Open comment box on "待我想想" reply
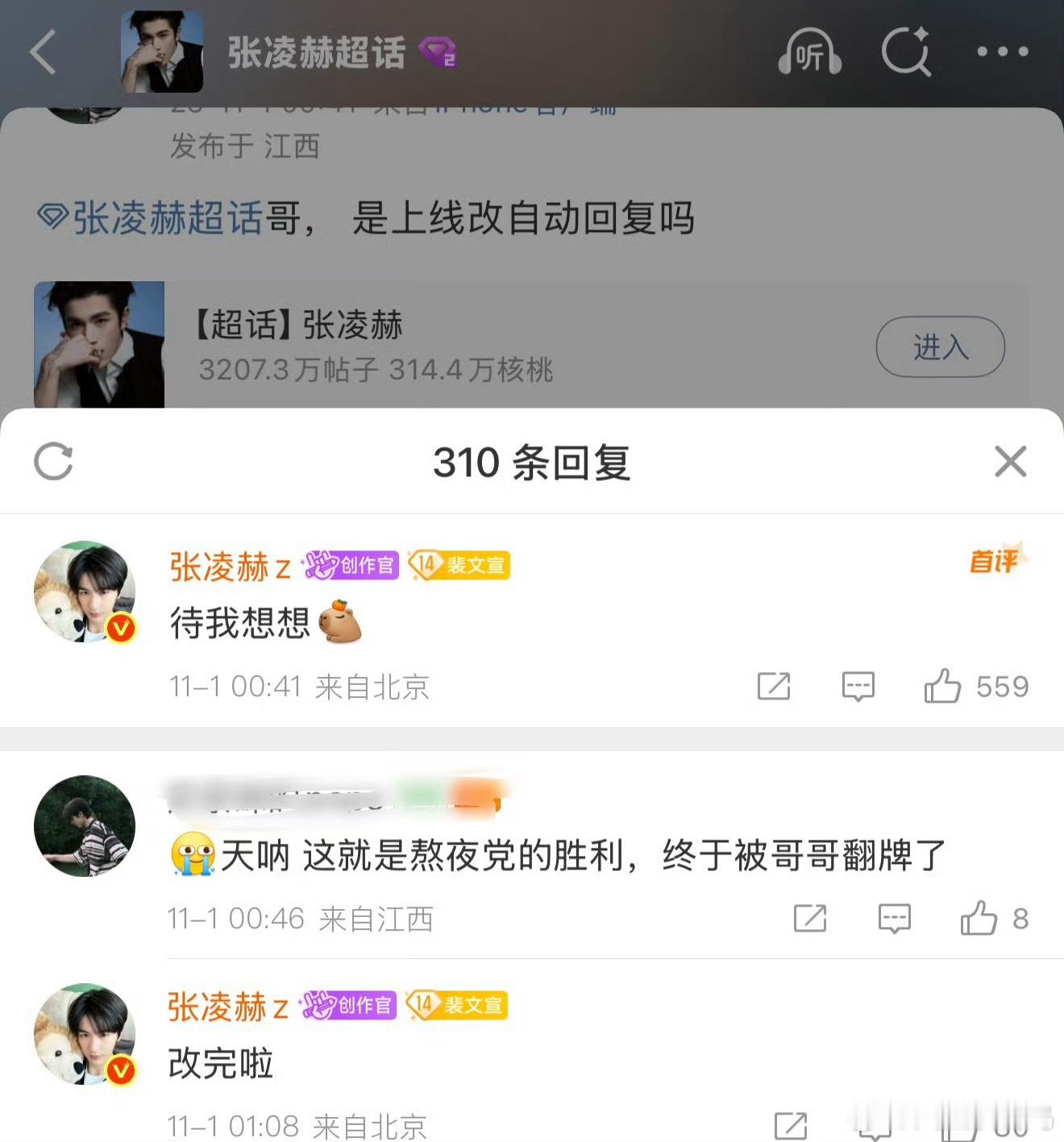 tap(857, 687)
